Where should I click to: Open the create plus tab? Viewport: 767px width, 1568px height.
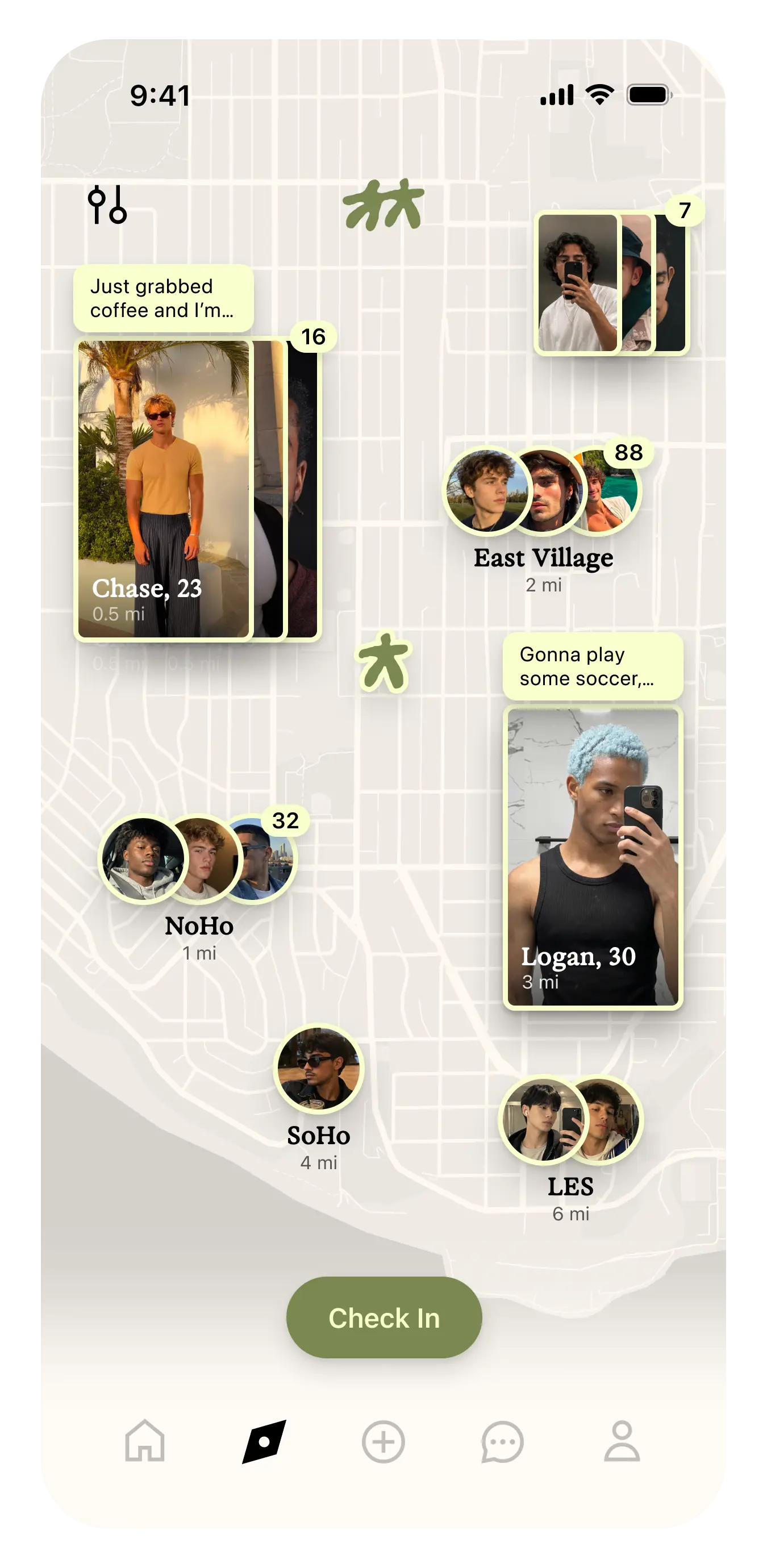[x=383, y=1441]
